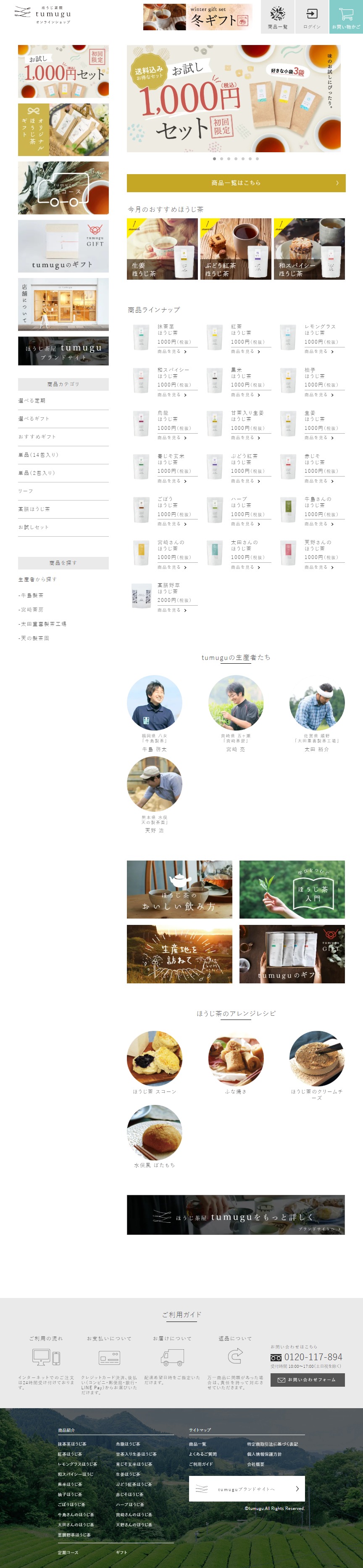The height and width of the screenshot is (1568, 363).
Task: Open the ほうじ茶のおいしい飲み方 banner
Action: [x=179, y=889]
